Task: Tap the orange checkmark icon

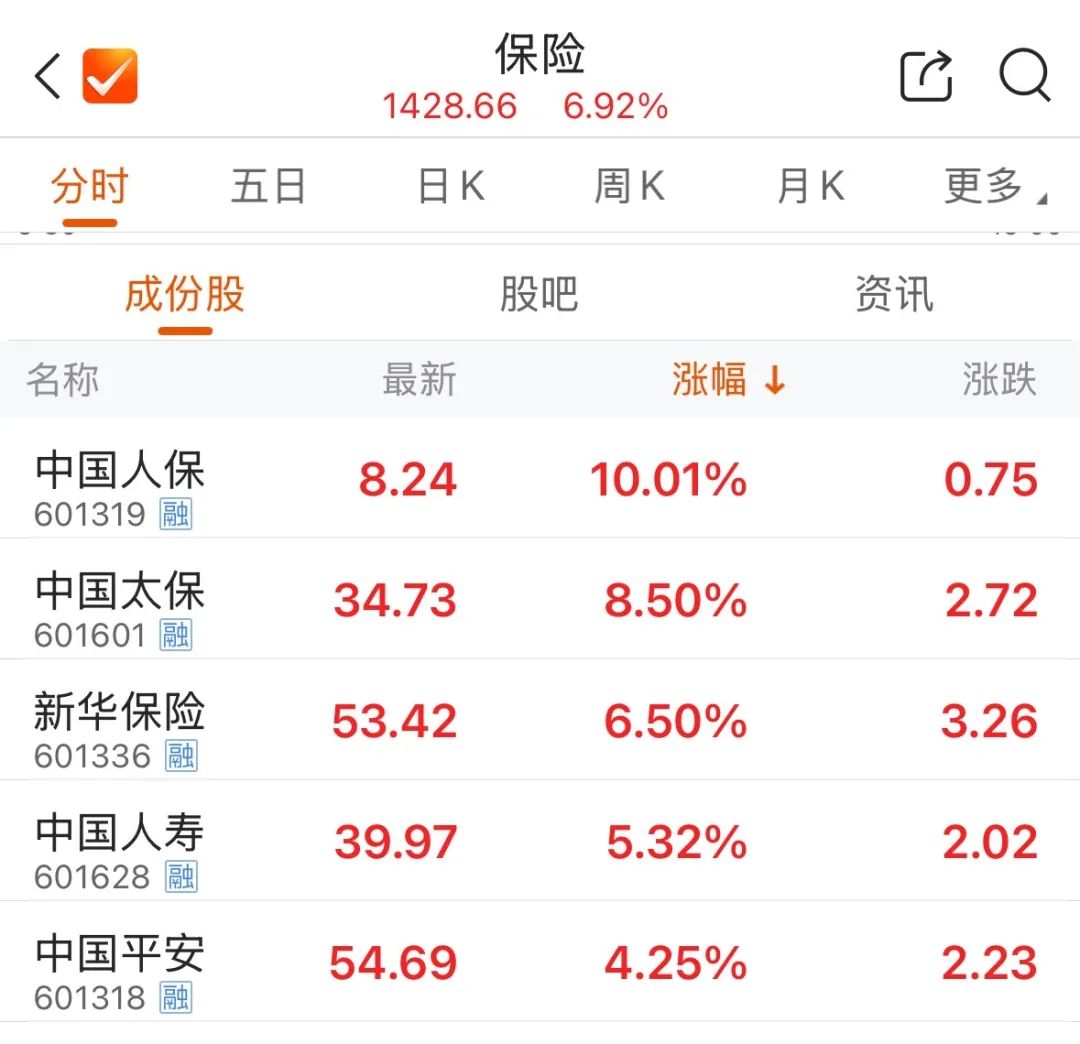Action: (110, 76)
